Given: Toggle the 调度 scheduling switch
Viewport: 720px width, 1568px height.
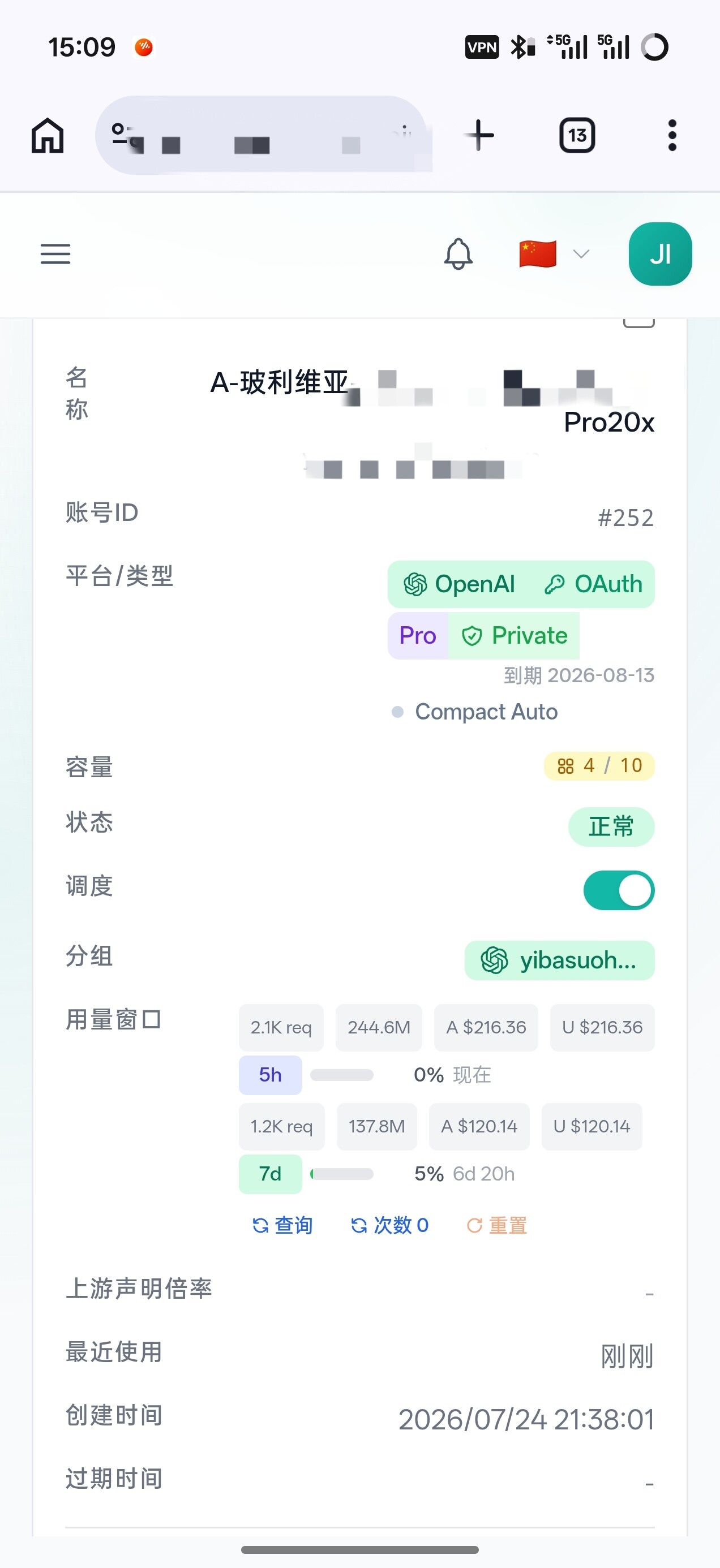Looking at the screenshot, I should [x=619, y=890].
